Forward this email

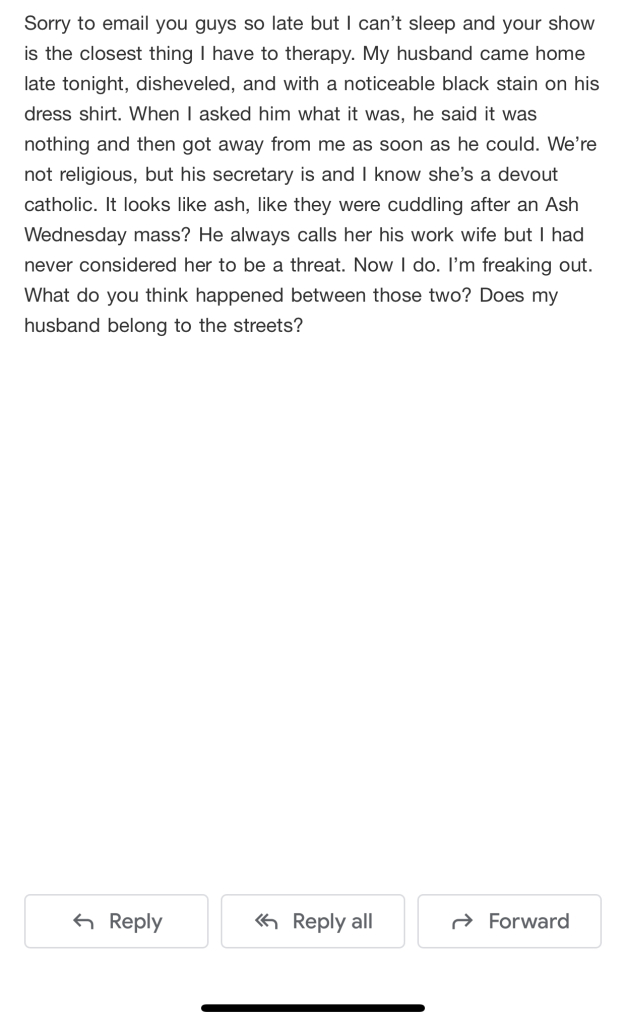[509, 921]
